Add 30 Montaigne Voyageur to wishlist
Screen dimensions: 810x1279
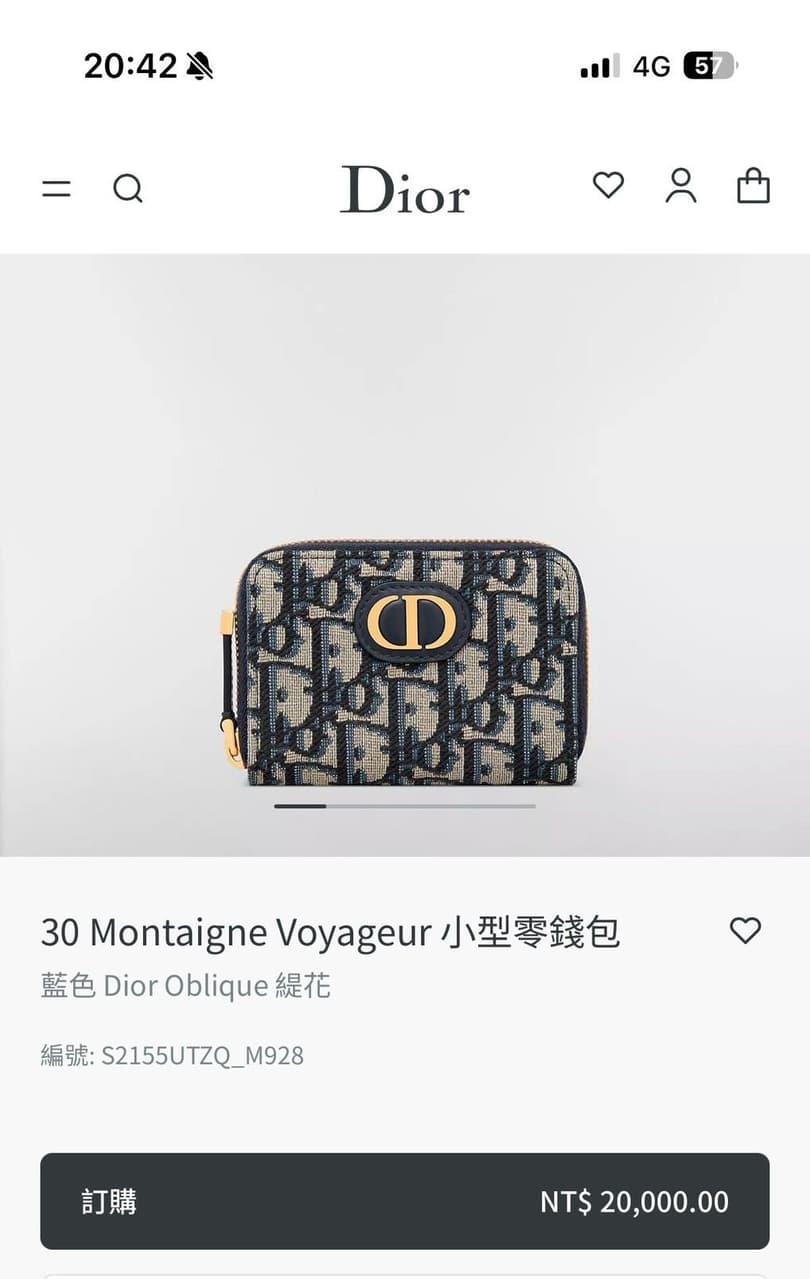pyautogui.click(x=745, y=931)
